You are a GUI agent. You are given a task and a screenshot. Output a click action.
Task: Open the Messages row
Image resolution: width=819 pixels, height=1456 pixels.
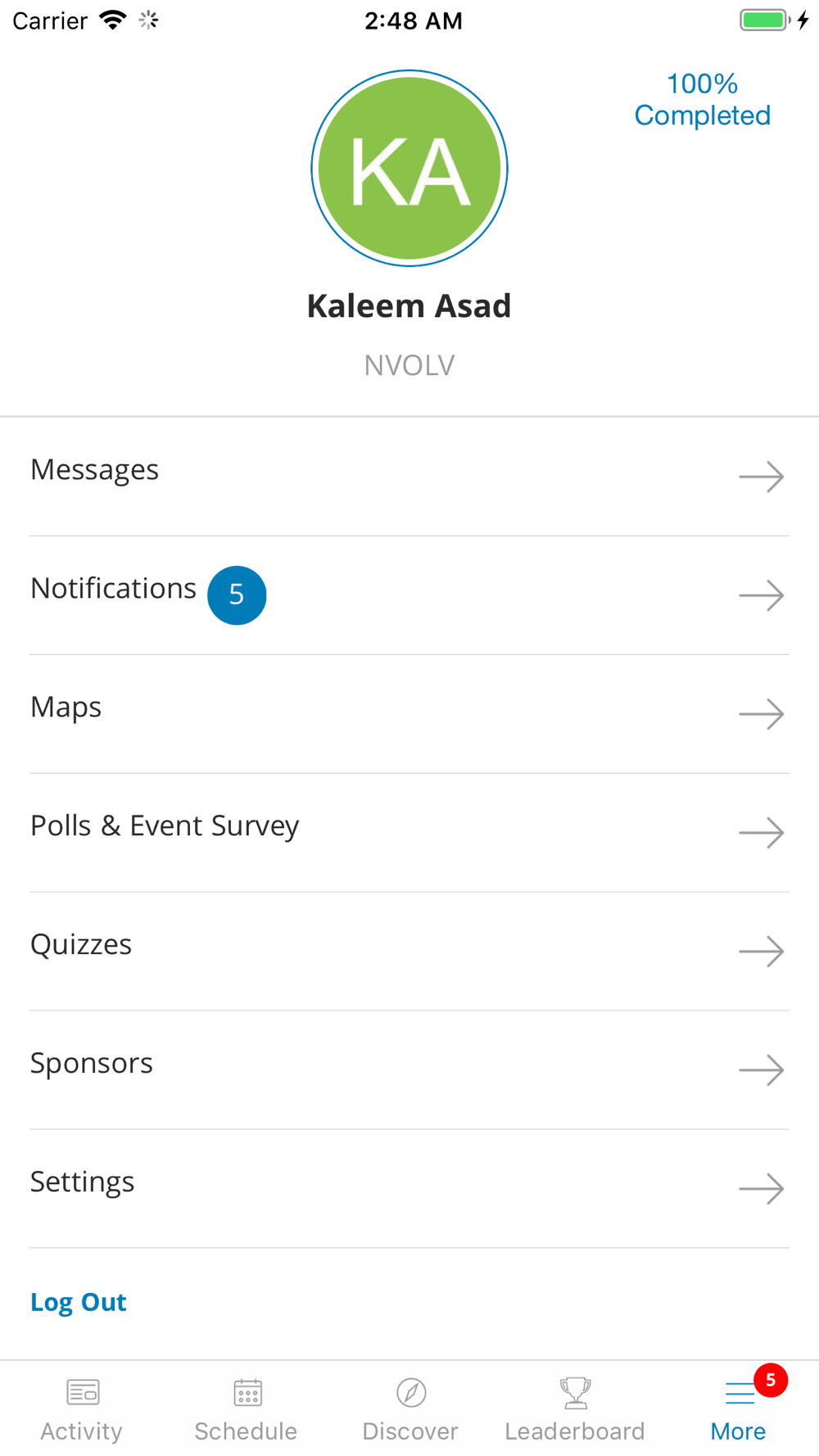pyautogui.click(x=409, y=477)
